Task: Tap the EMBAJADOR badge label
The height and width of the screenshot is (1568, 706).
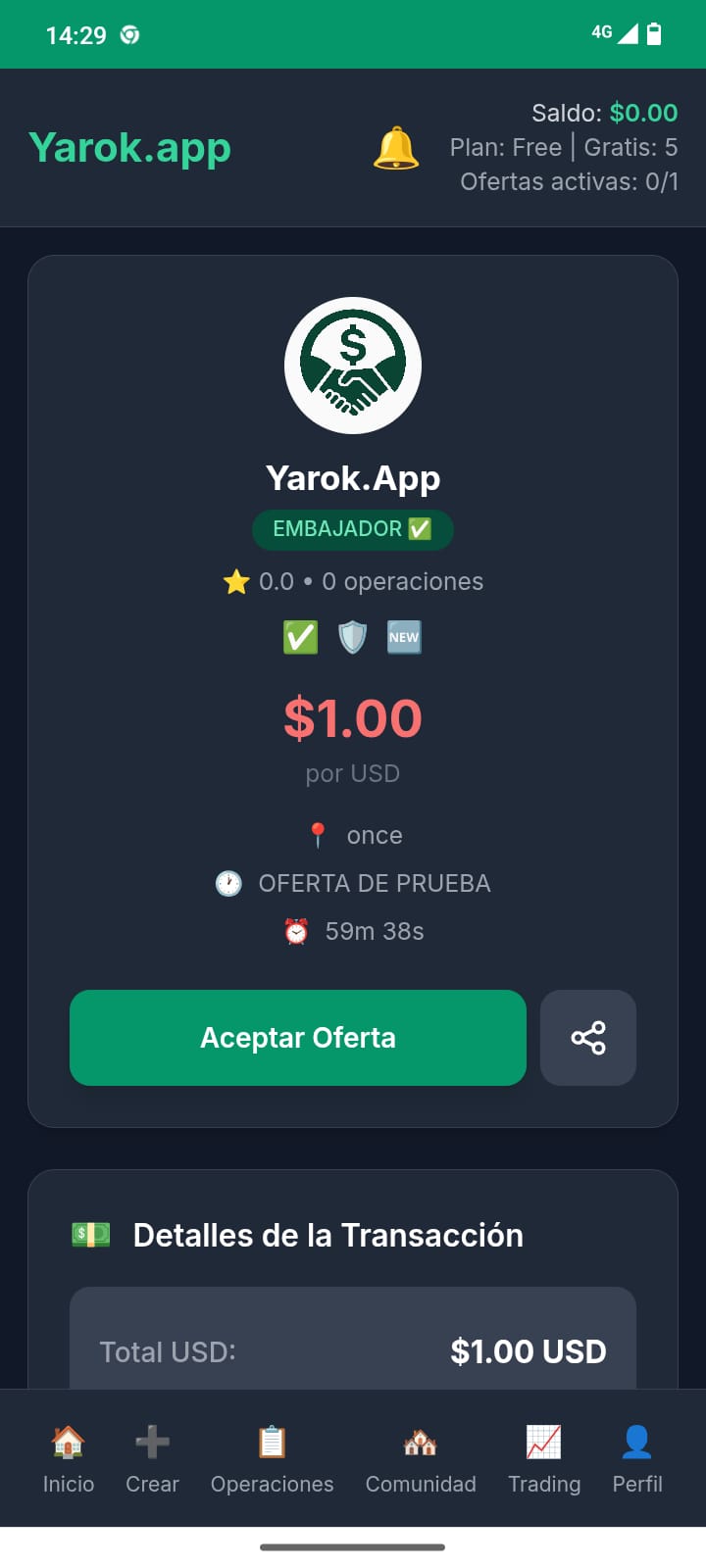Action: [x=353, y=529]
